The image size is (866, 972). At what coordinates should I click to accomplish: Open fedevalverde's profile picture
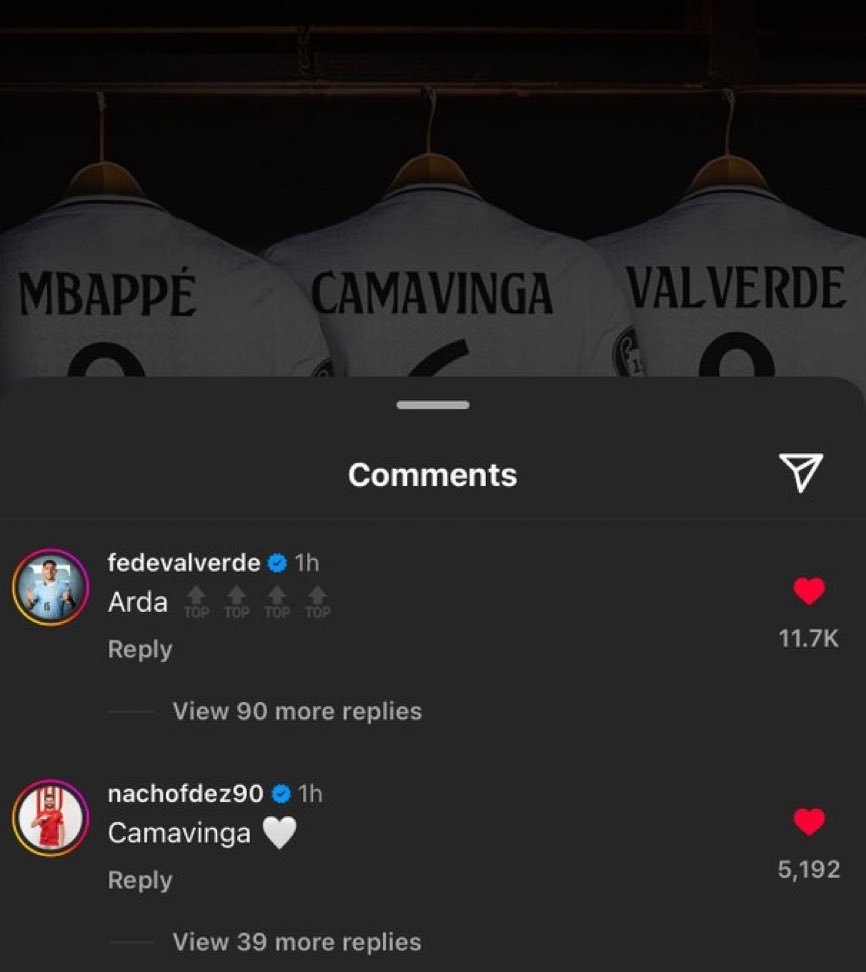[x=50, y=587]
